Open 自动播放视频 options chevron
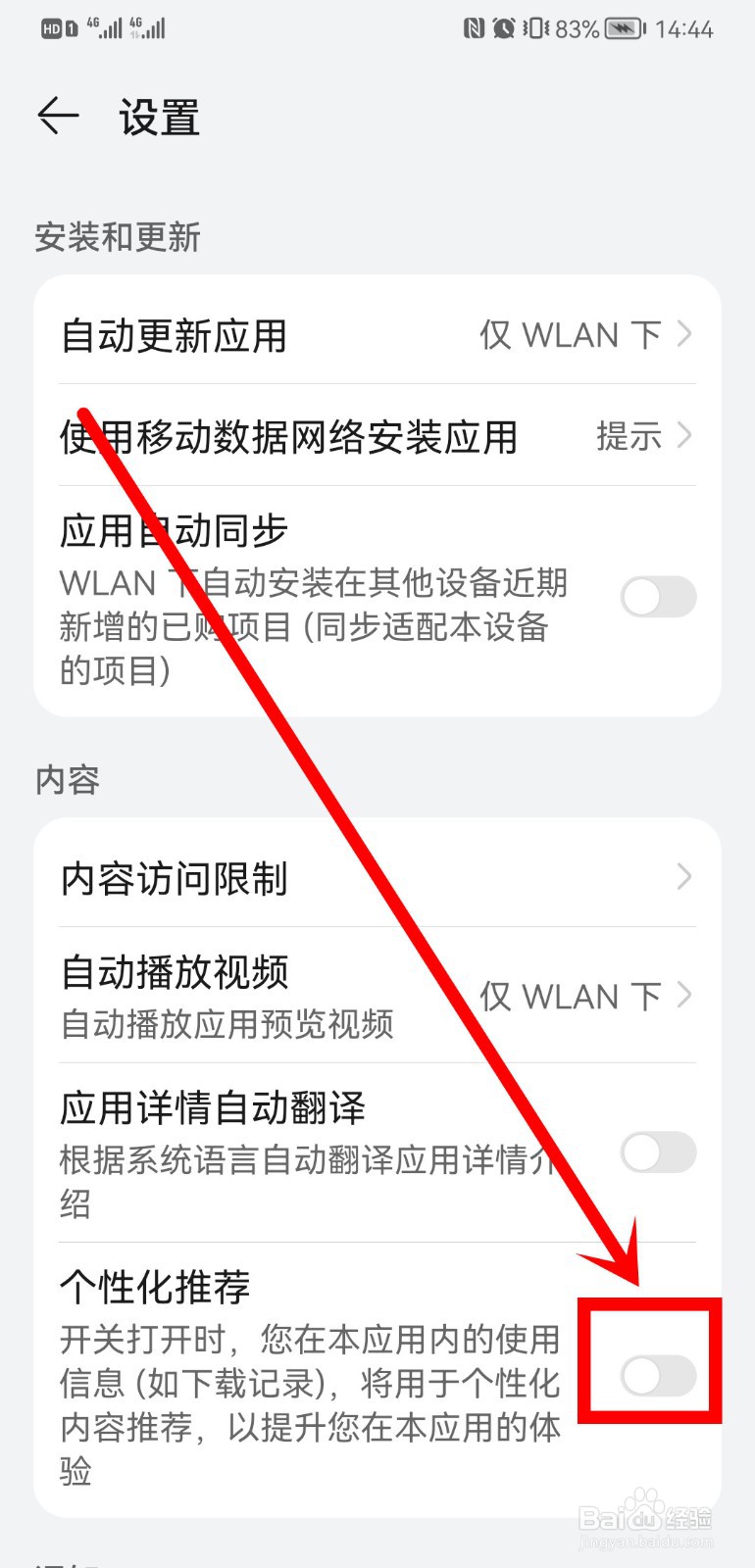The height and width of the screenshot is (1568, 755). [x=685, y=995]
